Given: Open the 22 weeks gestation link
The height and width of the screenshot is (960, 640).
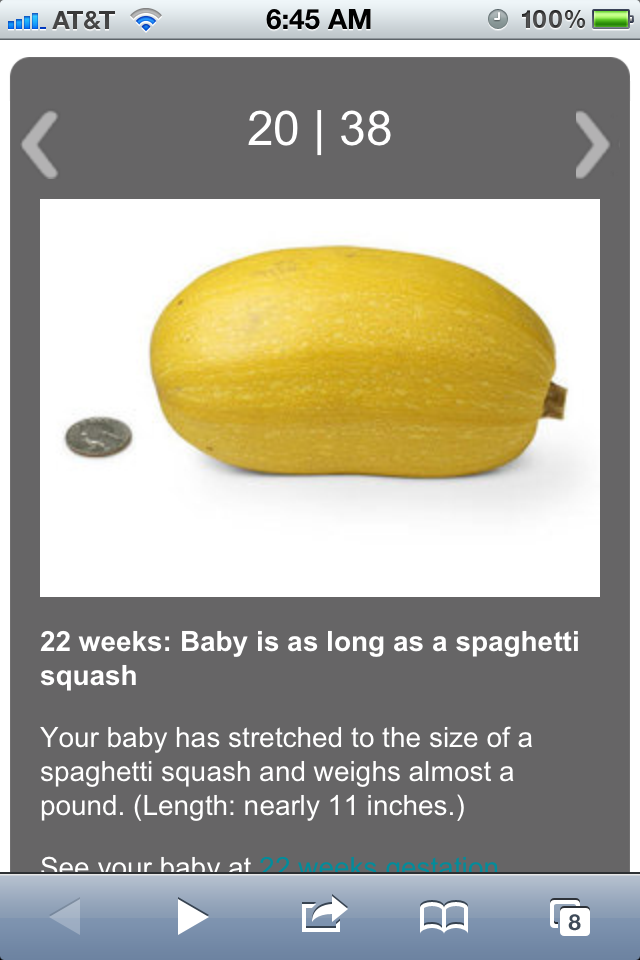Looking at the screenshot, I should [378, 865].
